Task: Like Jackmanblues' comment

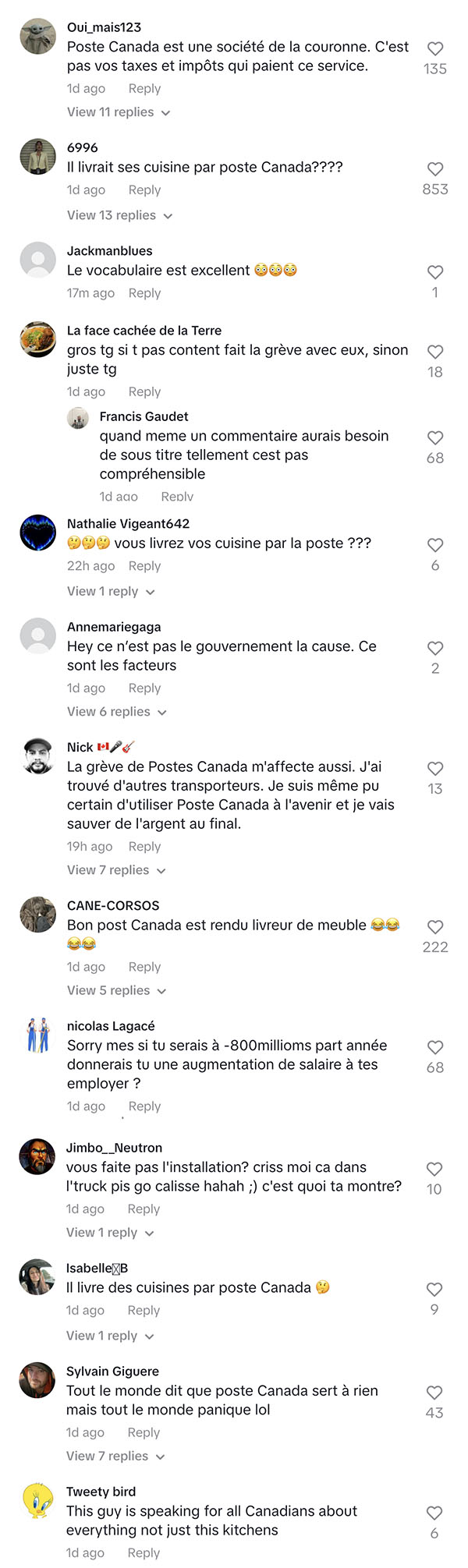Action: (435, 272)
